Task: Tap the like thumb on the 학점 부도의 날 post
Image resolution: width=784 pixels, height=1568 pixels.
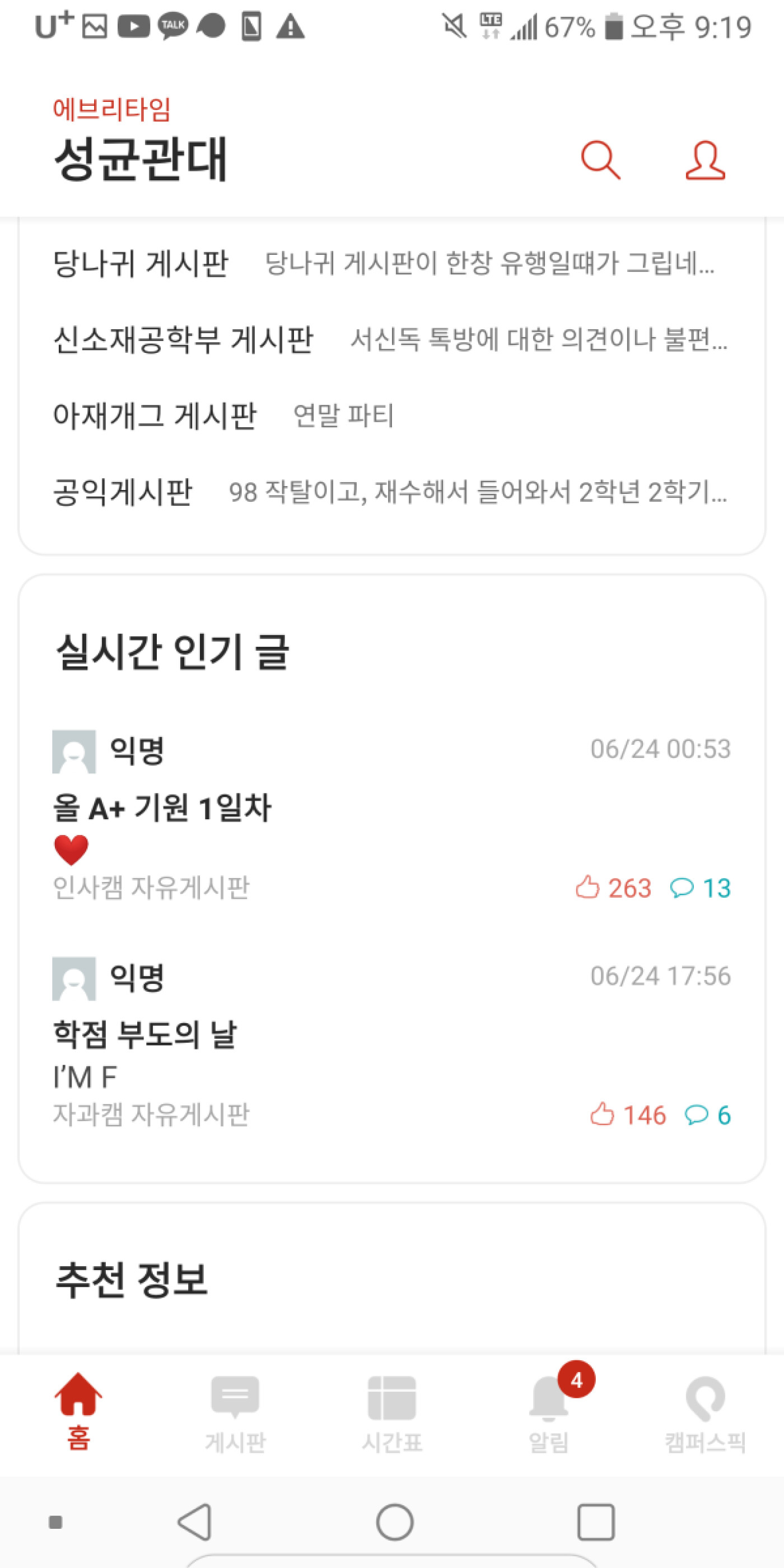Action: 603,1114
